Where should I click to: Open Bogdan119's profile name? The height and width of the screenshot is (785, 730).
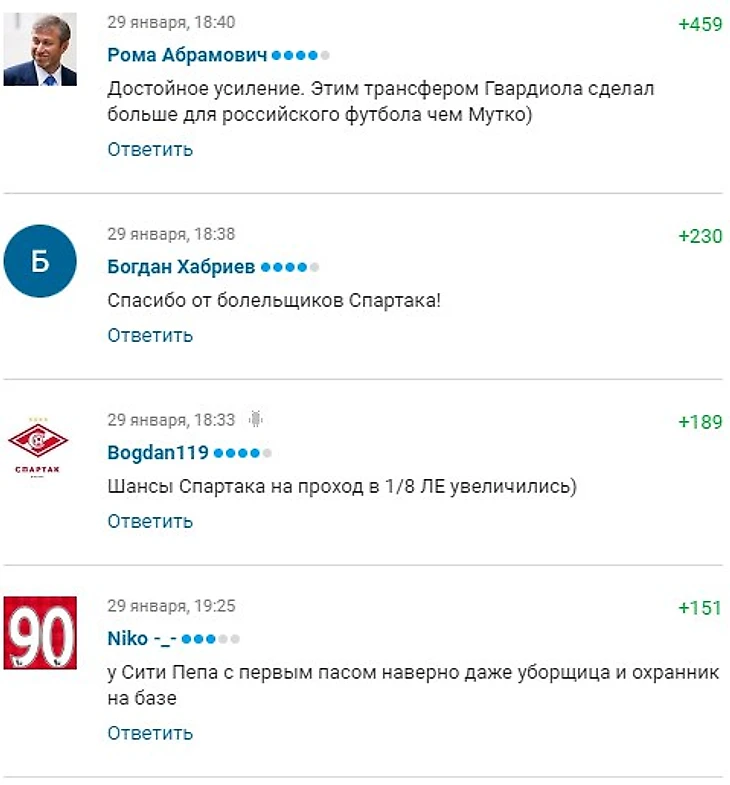(157, 453)
